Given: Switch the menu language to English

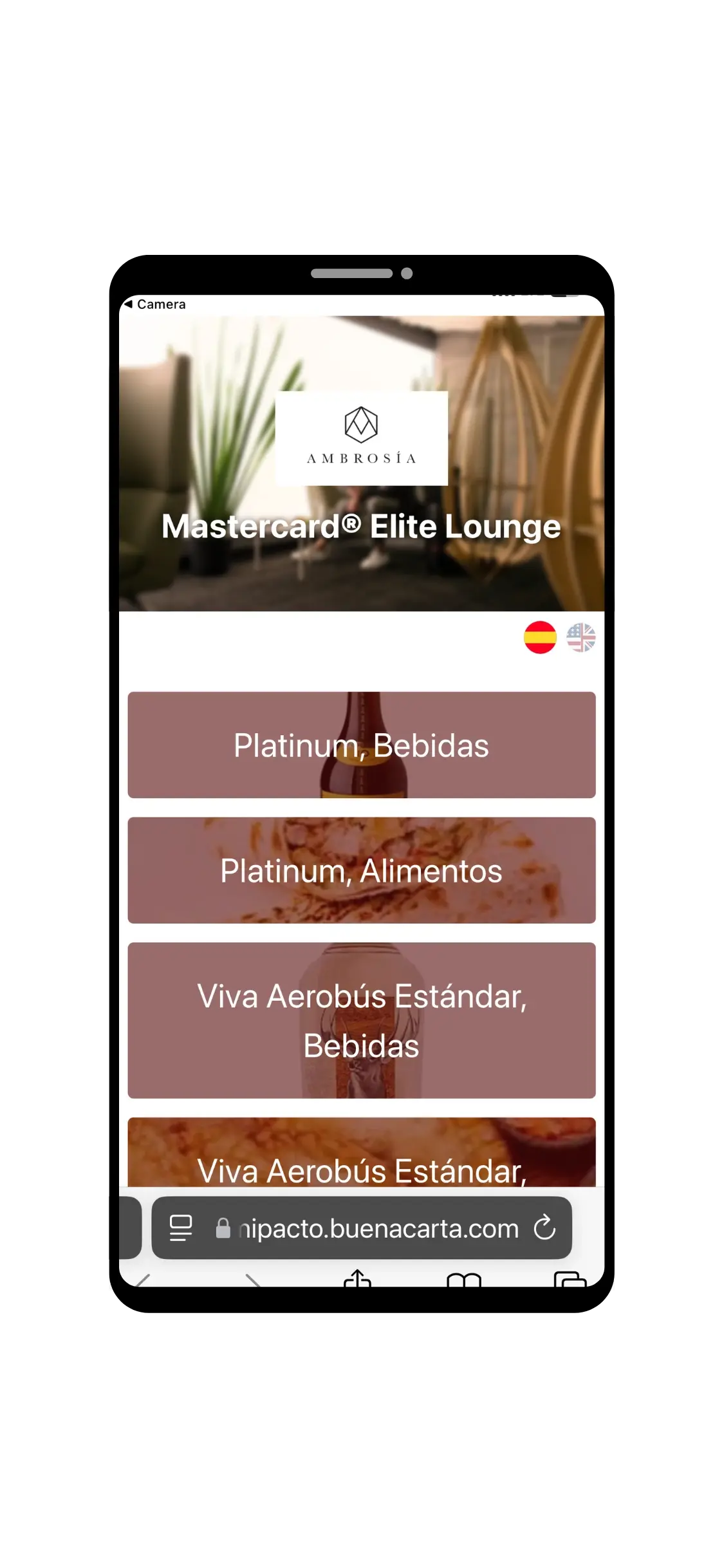Looking at the screenshot, I should [580, 637].
